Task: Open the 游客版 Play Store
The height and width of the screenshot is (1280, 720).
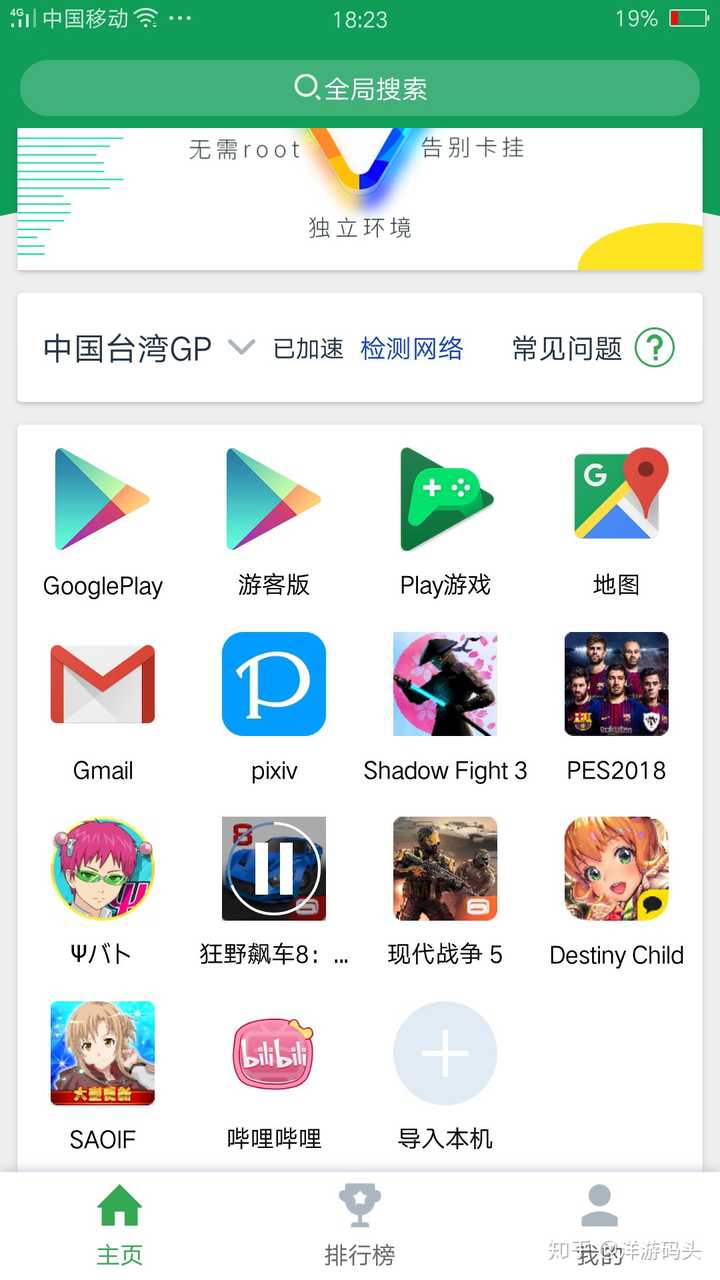Action: pos(274,499)
